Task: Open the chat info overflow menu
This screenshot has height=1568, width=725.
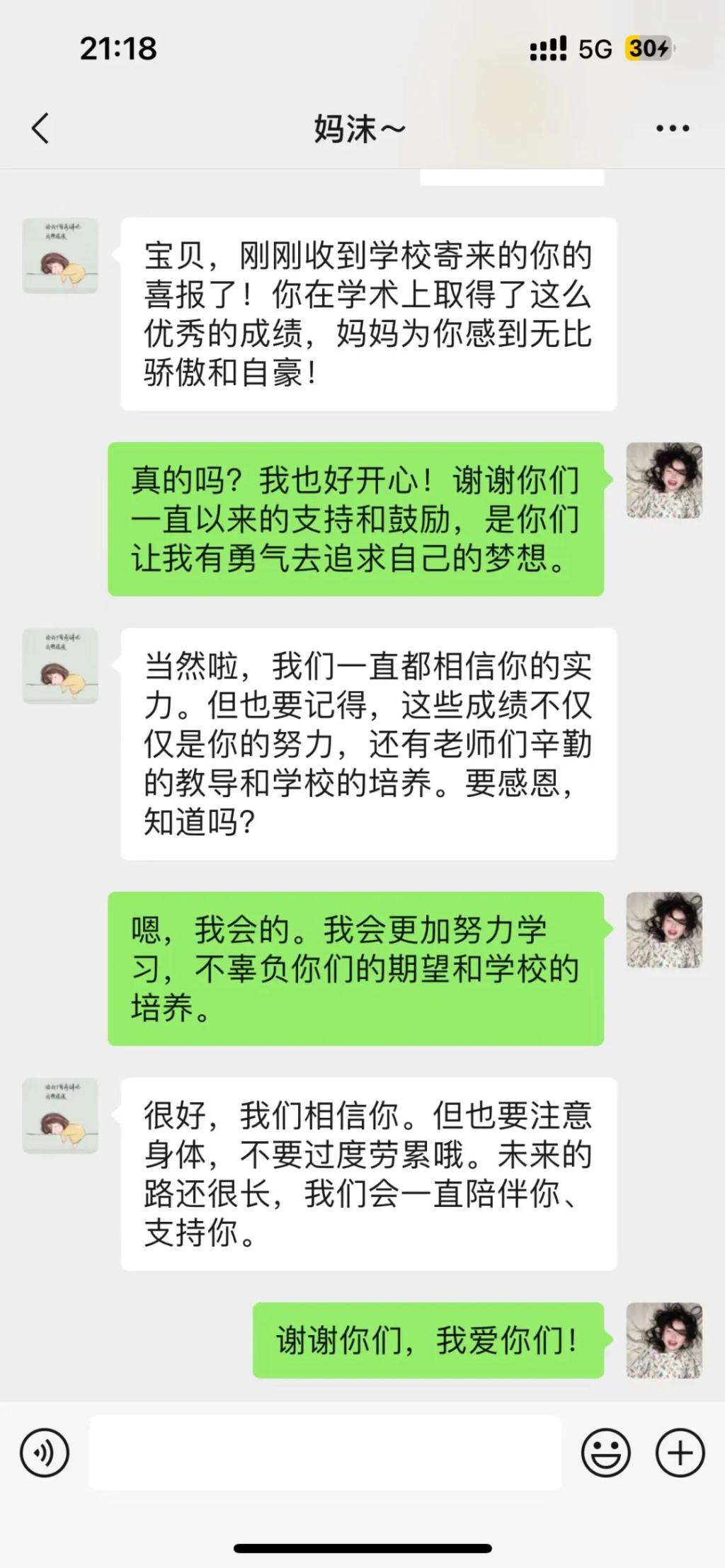Action: [x=672, y=129]
